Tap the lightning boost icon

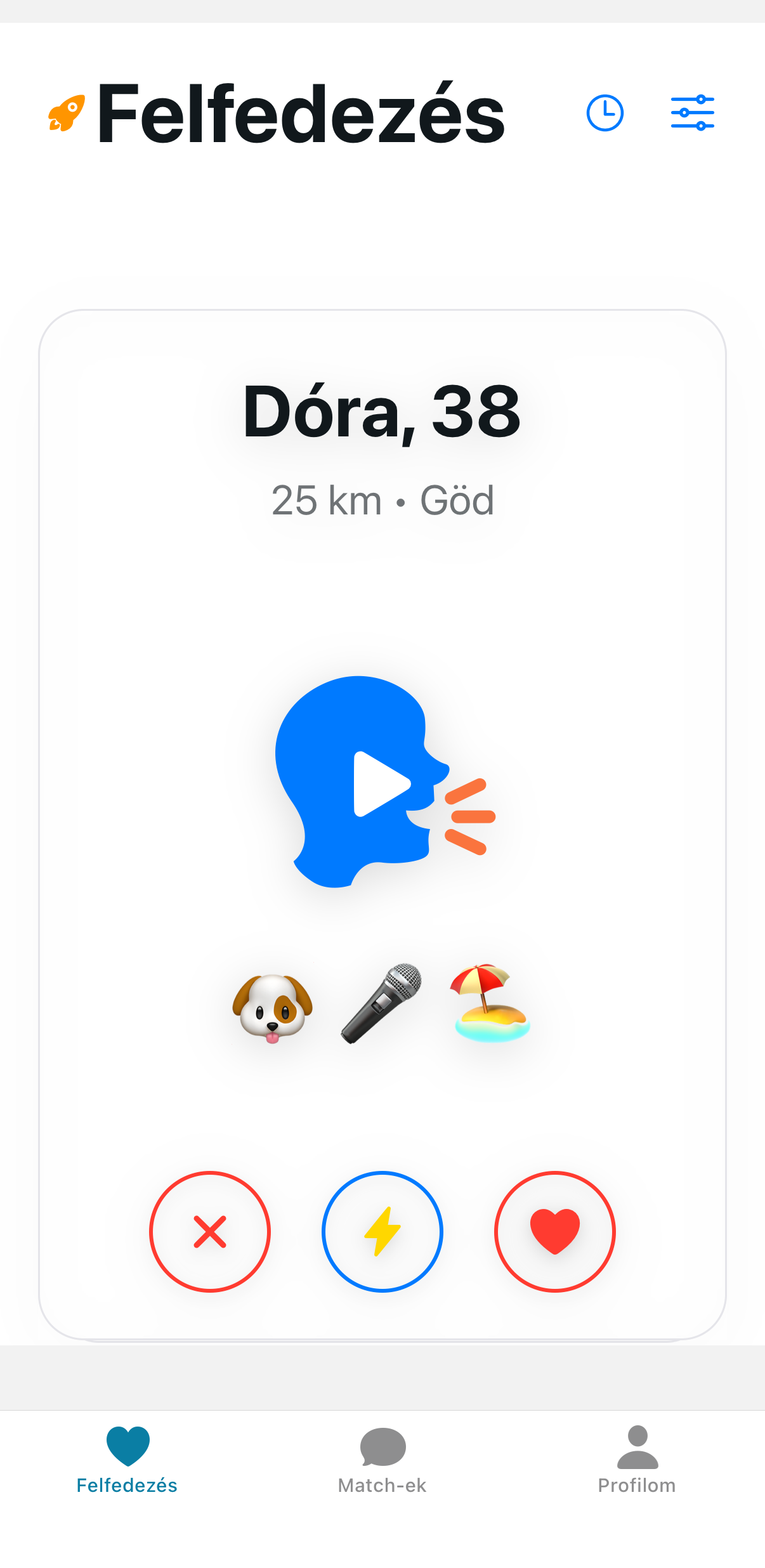383,1231
